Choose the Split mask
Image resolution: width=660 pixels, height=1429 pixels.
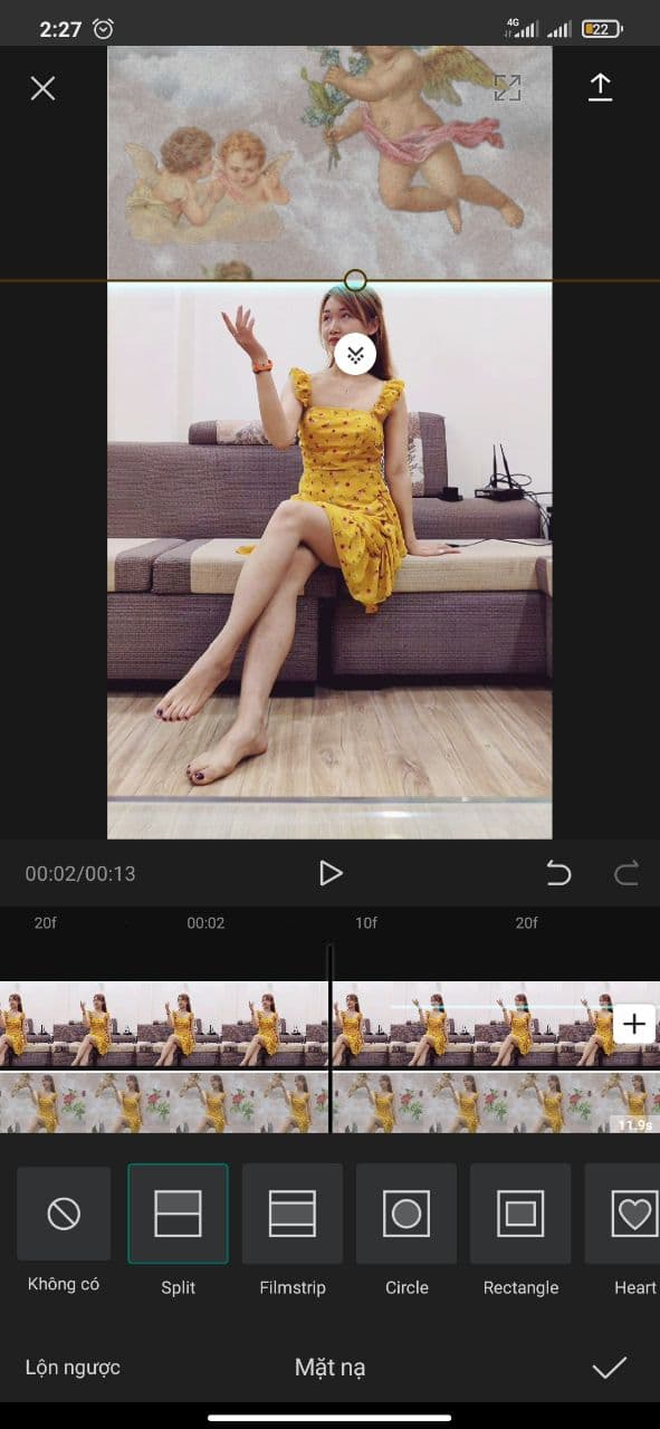point(178,1214)
